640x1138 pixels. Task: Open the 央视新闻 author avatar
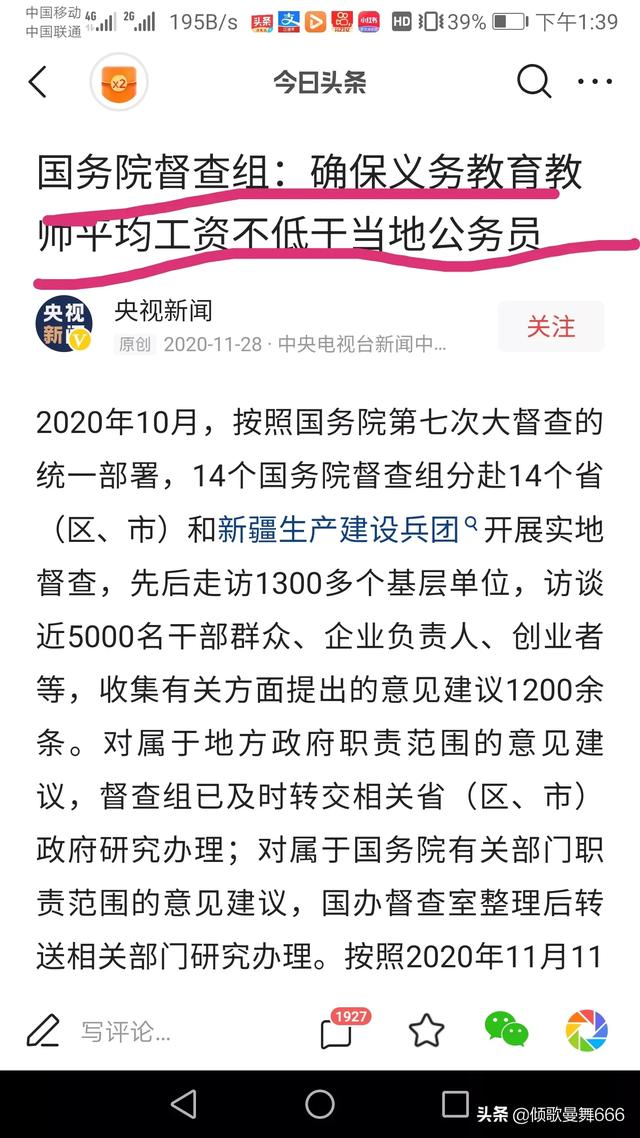pos(65,326)
